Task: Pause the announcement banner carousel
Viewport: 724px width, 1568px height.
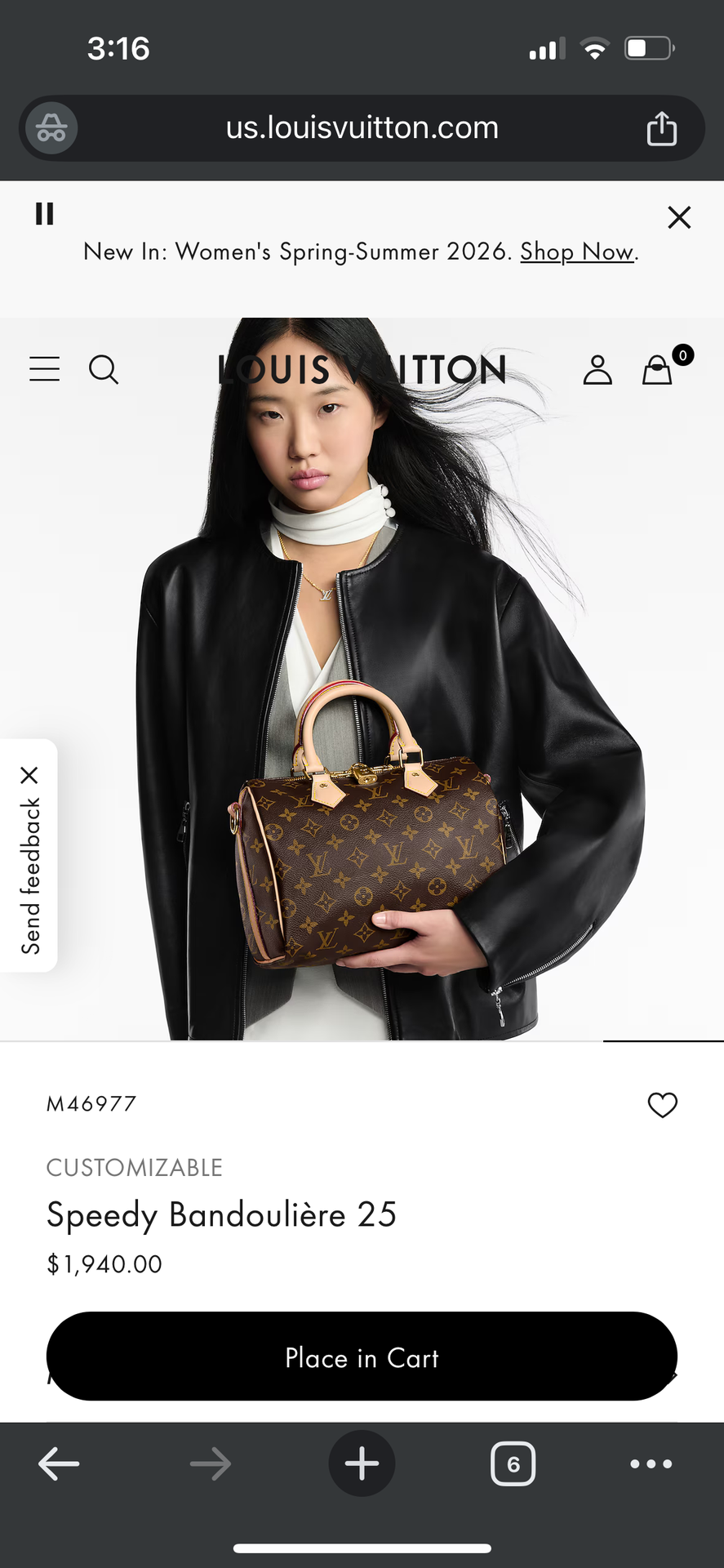Action: point(45,214)
